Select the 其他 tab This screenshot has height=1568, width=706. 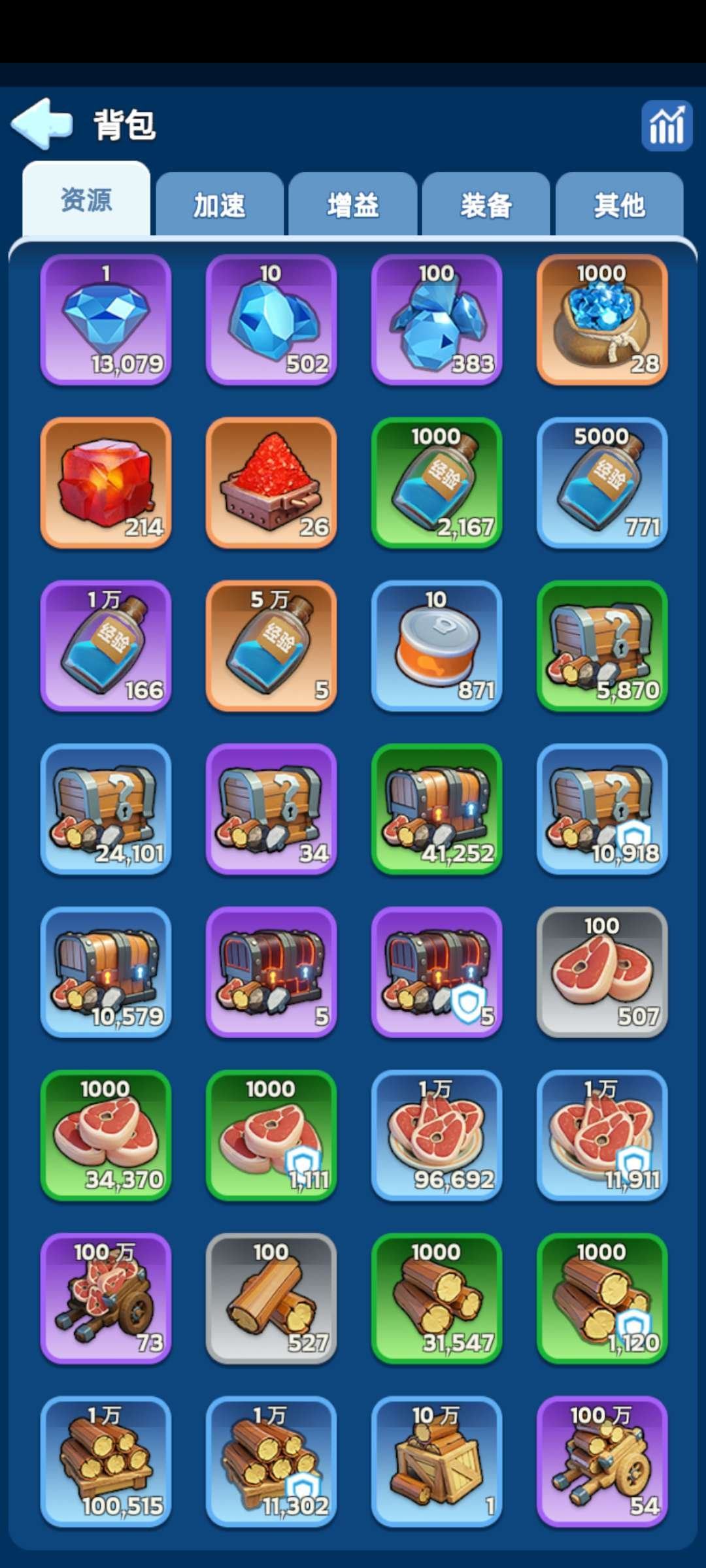pyautogui.click(x=619, y=205)
